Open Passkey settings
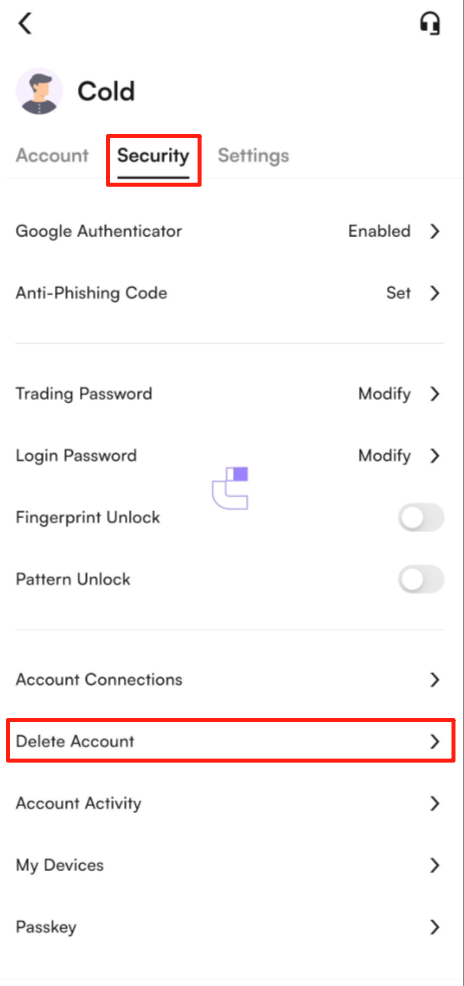Screen dimensions: 464x986 pos(229,927)
